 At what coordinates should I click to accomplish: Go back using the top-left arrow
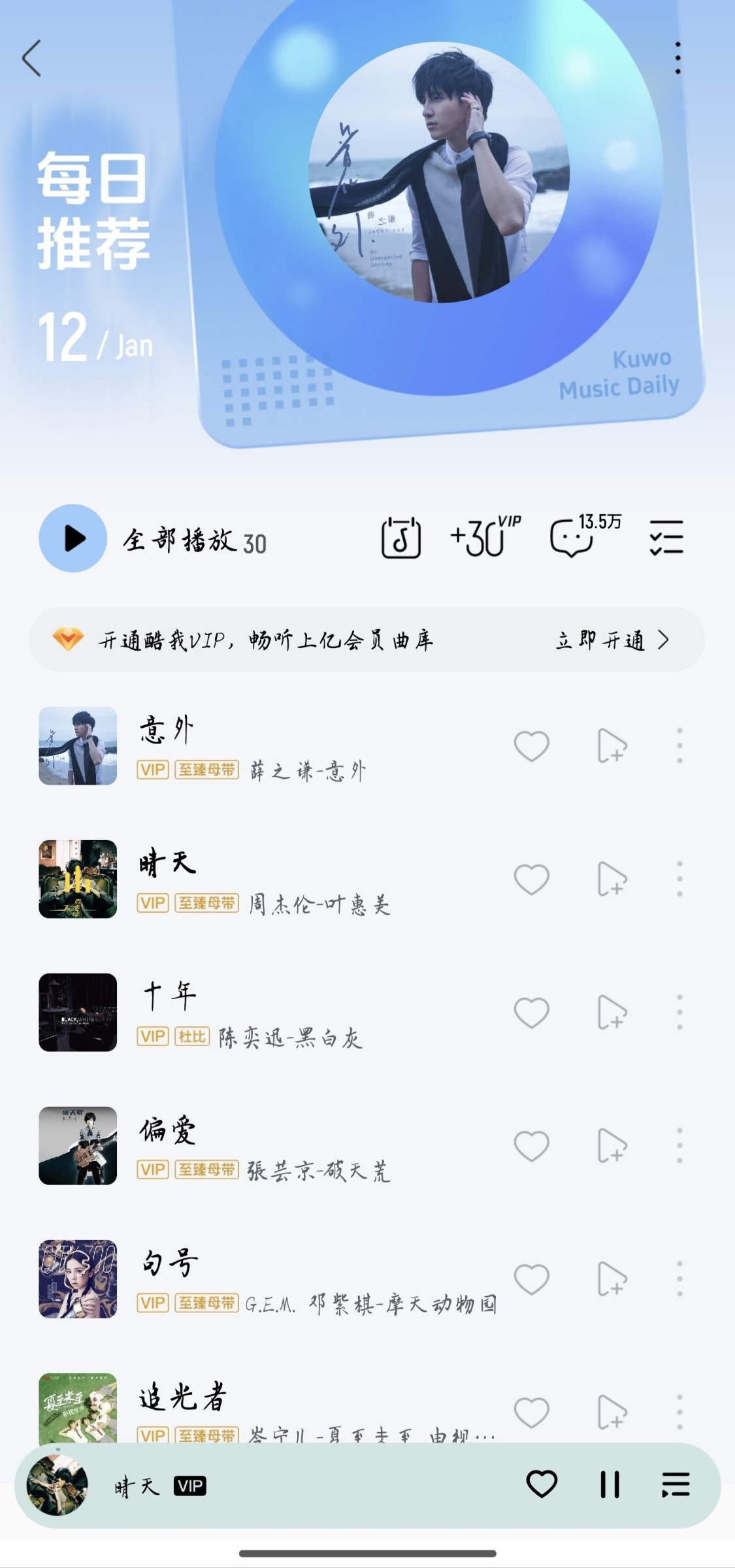(31, 58)
